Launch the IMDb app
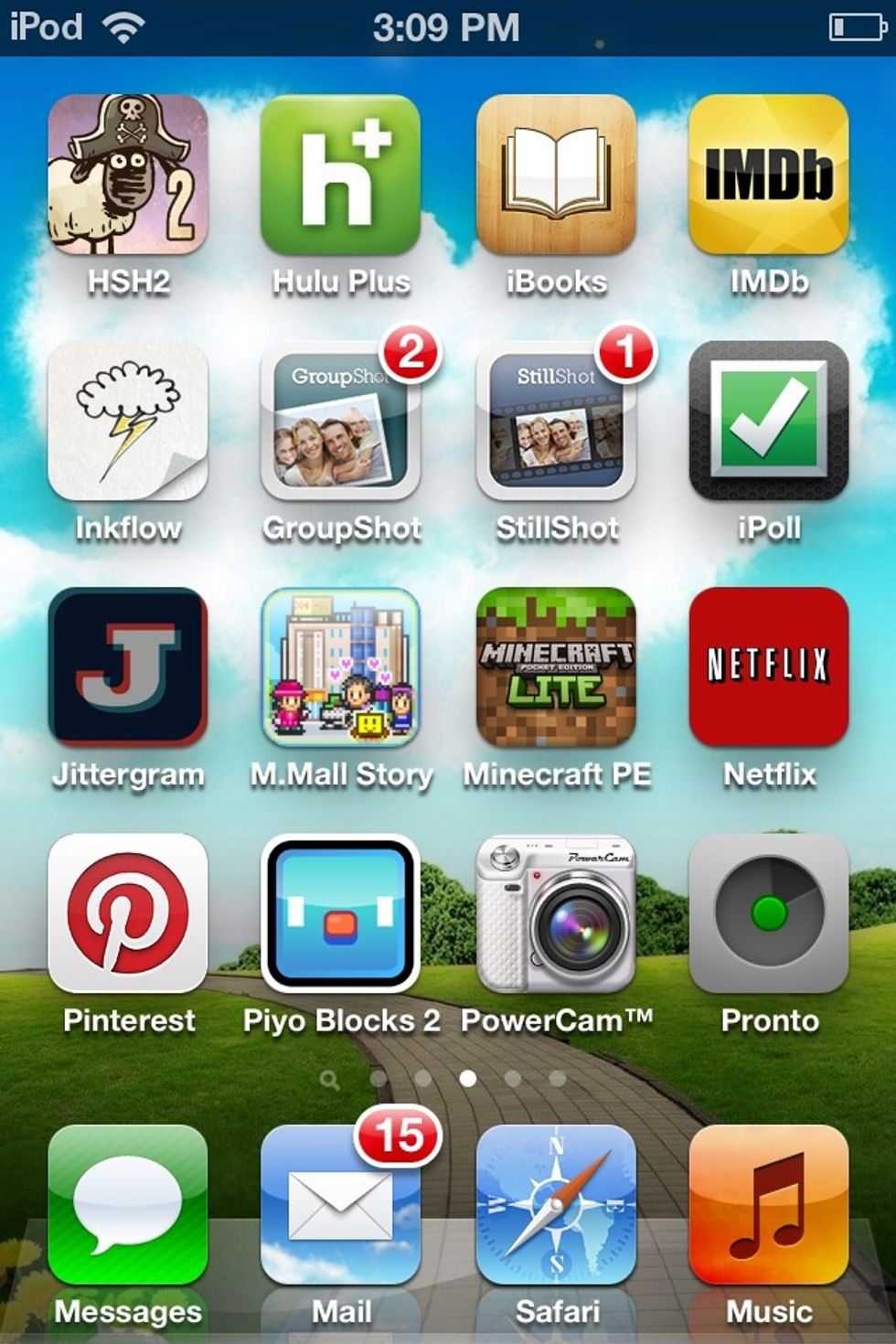Image resolution: width=896 pixels, height=1344 pixels. (x=769, y=175)
